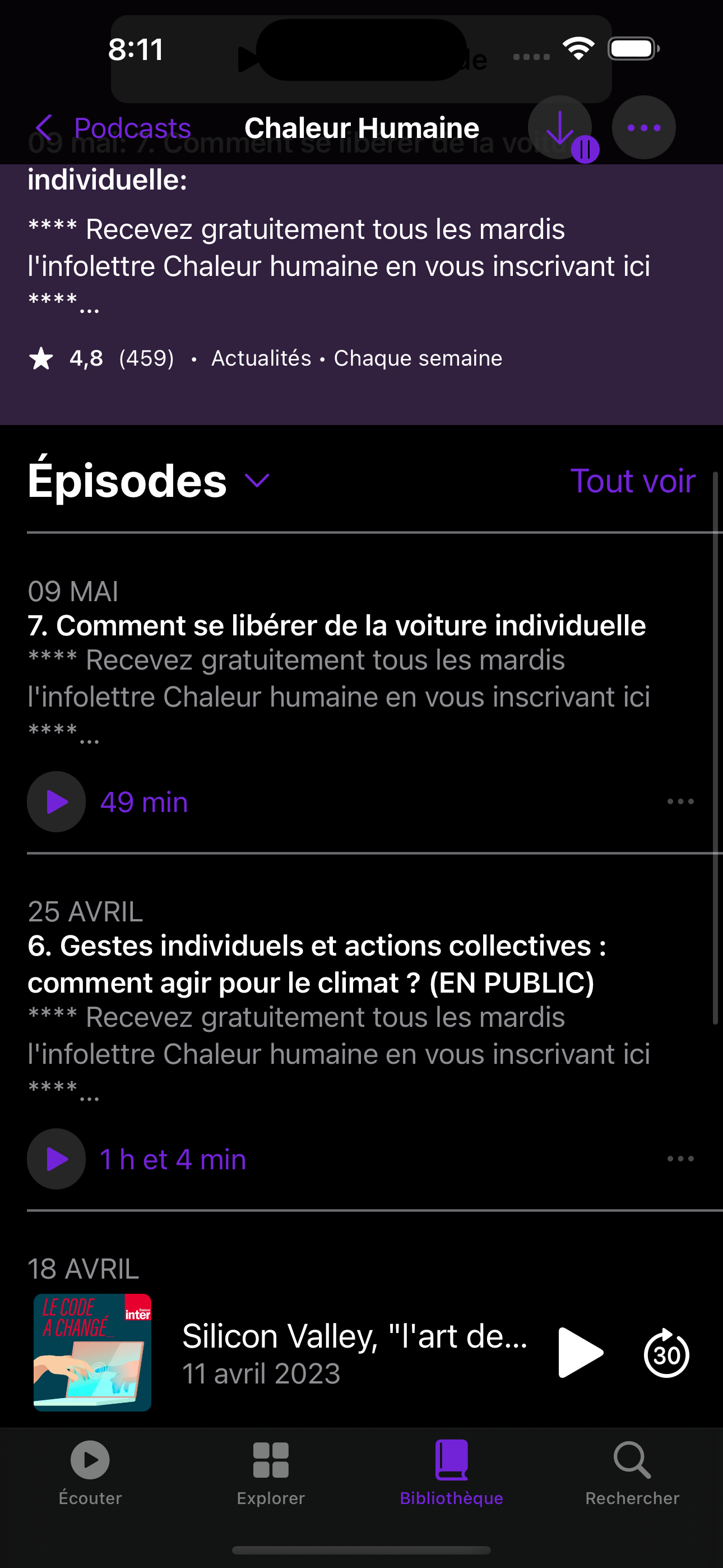Go back to Podcasts
Screen dimensions: 723x1568
click(x=113, y=128)
